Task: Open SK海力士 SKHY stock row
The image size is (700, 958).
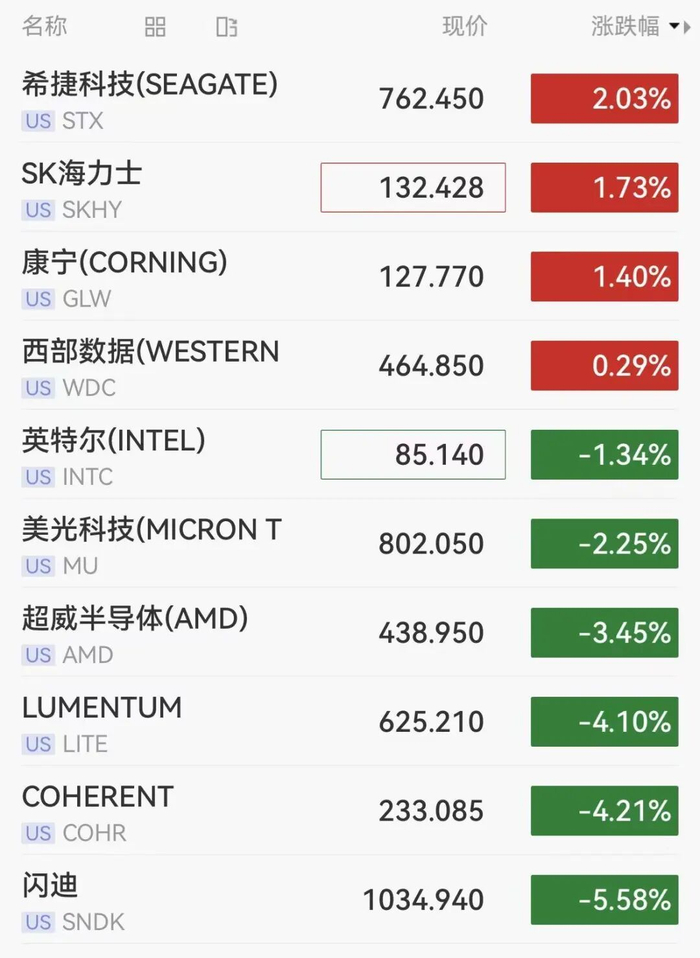Action: [x=350, y=188]
